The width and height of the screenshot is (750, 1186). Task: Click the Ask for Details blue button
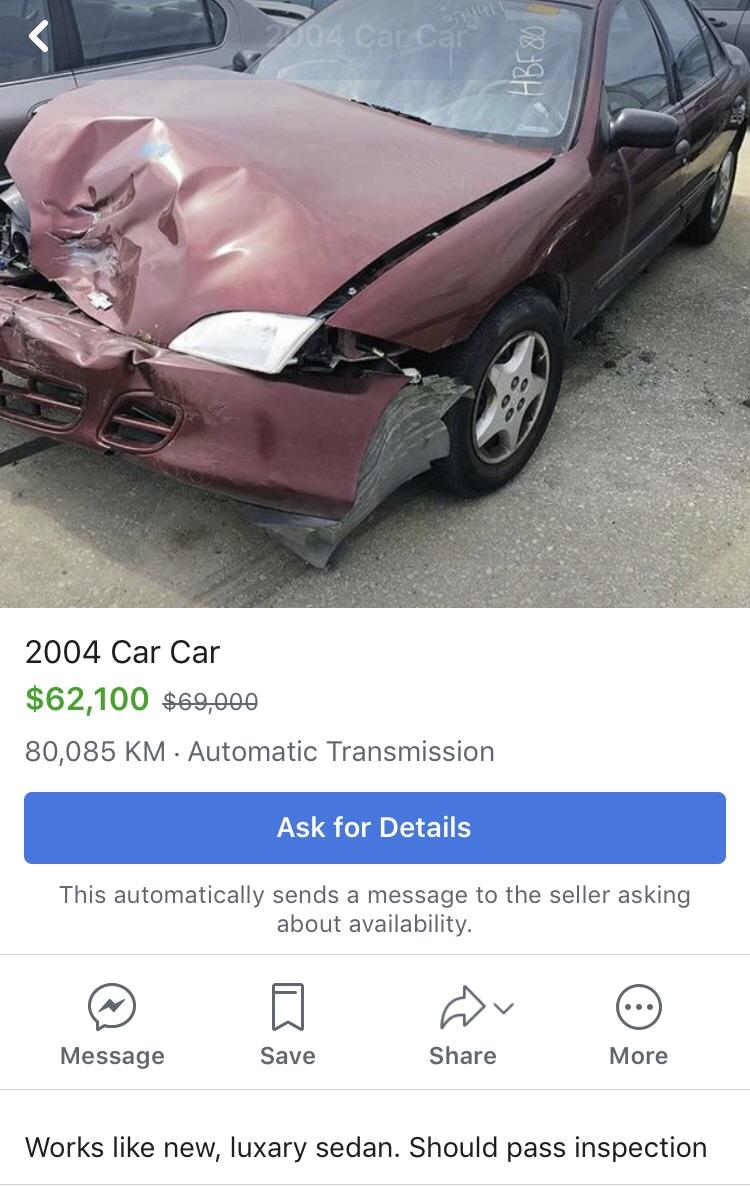(375, 827)
